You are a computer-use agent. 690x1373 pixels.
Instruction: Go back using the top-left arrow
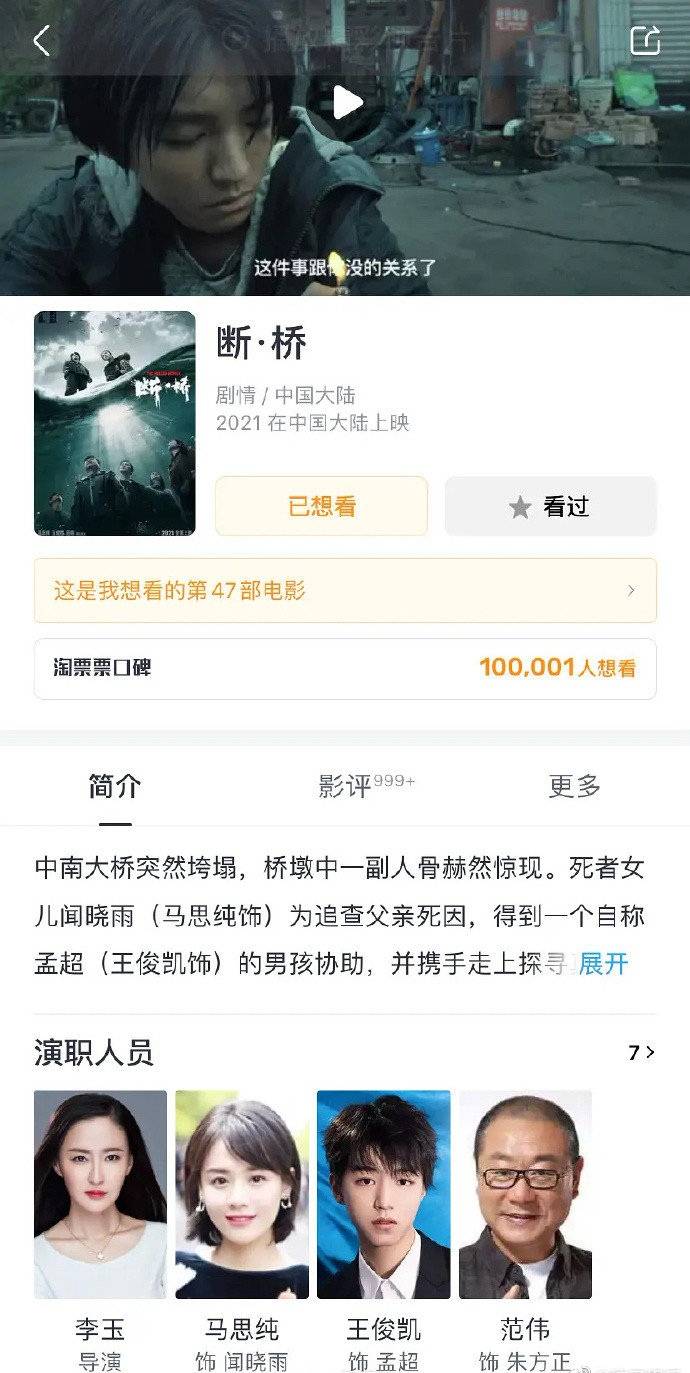click(41, 41)
